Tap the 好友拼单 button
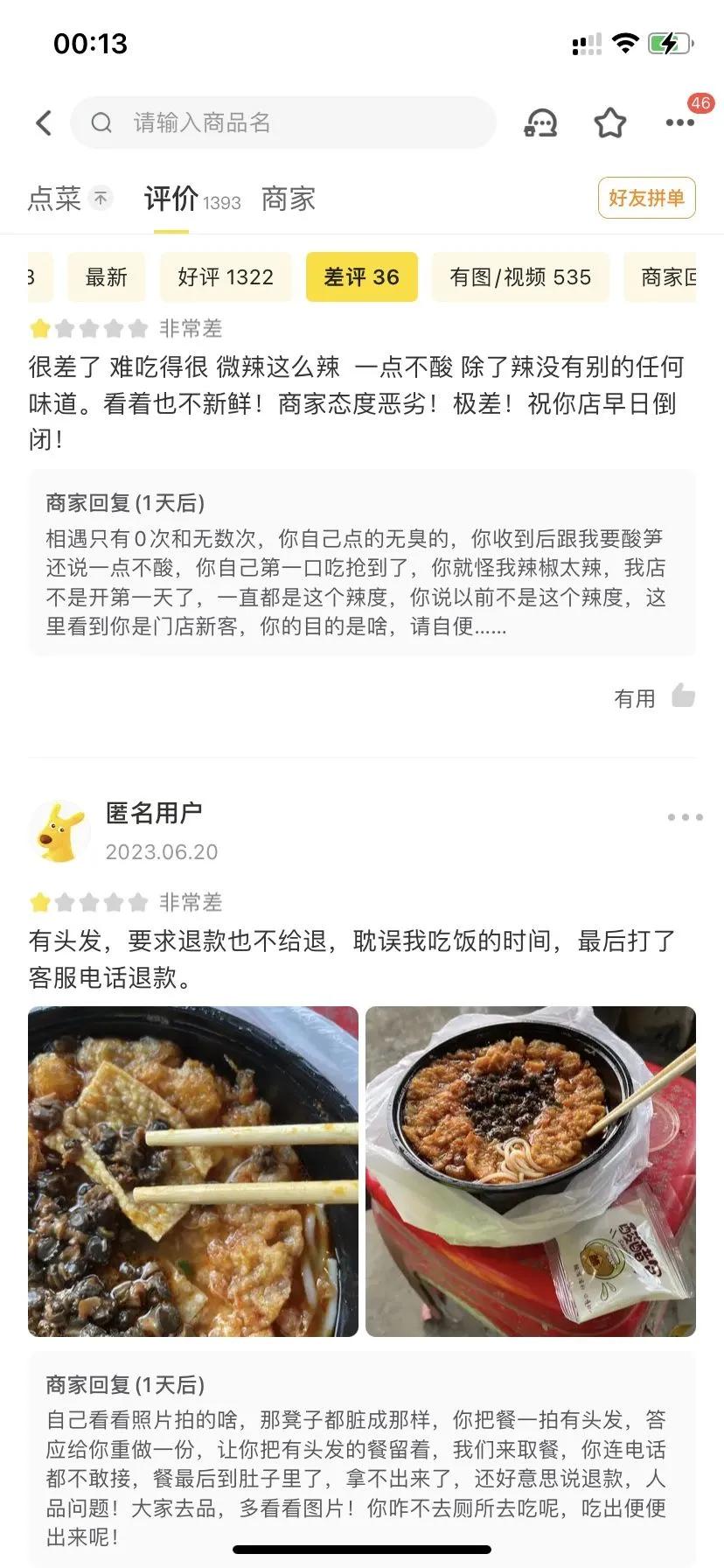The height and width of the screenshot is (1568, 724). click(646, 198)
